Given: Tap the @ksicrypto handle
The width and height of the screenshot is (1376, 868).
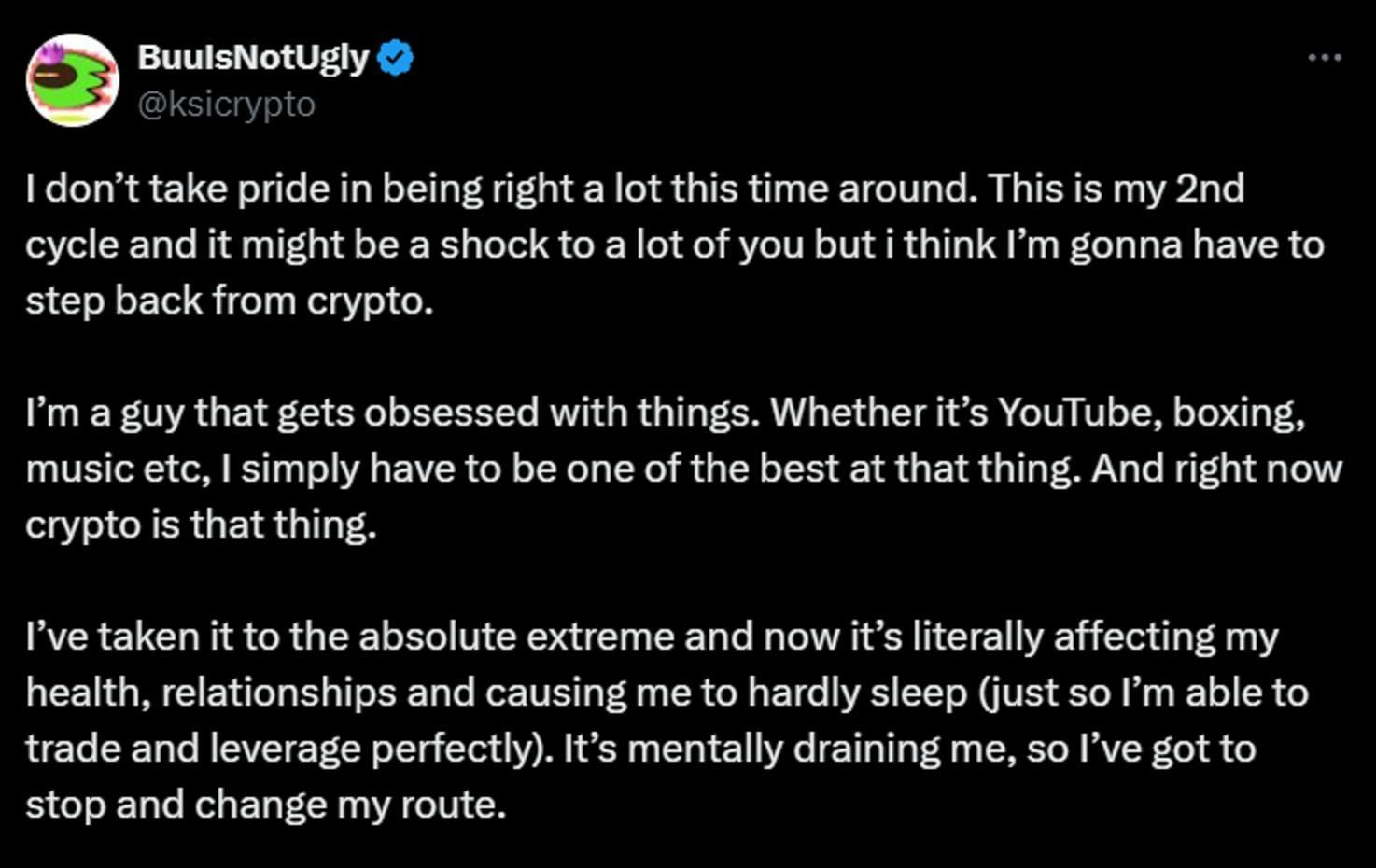Looking at the screenshot, I should coord(227,104).
